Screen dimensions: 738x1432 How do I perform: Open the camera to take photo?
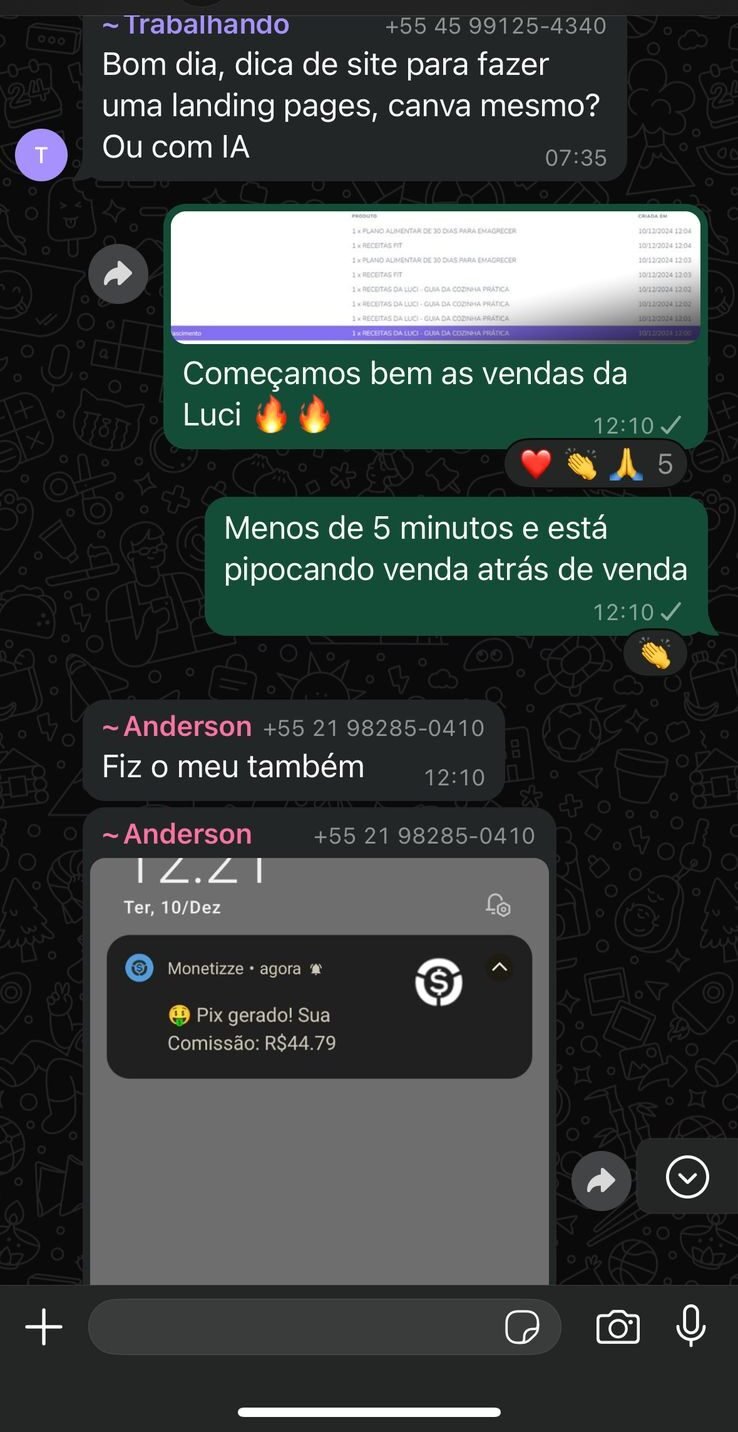[618, 1327]
